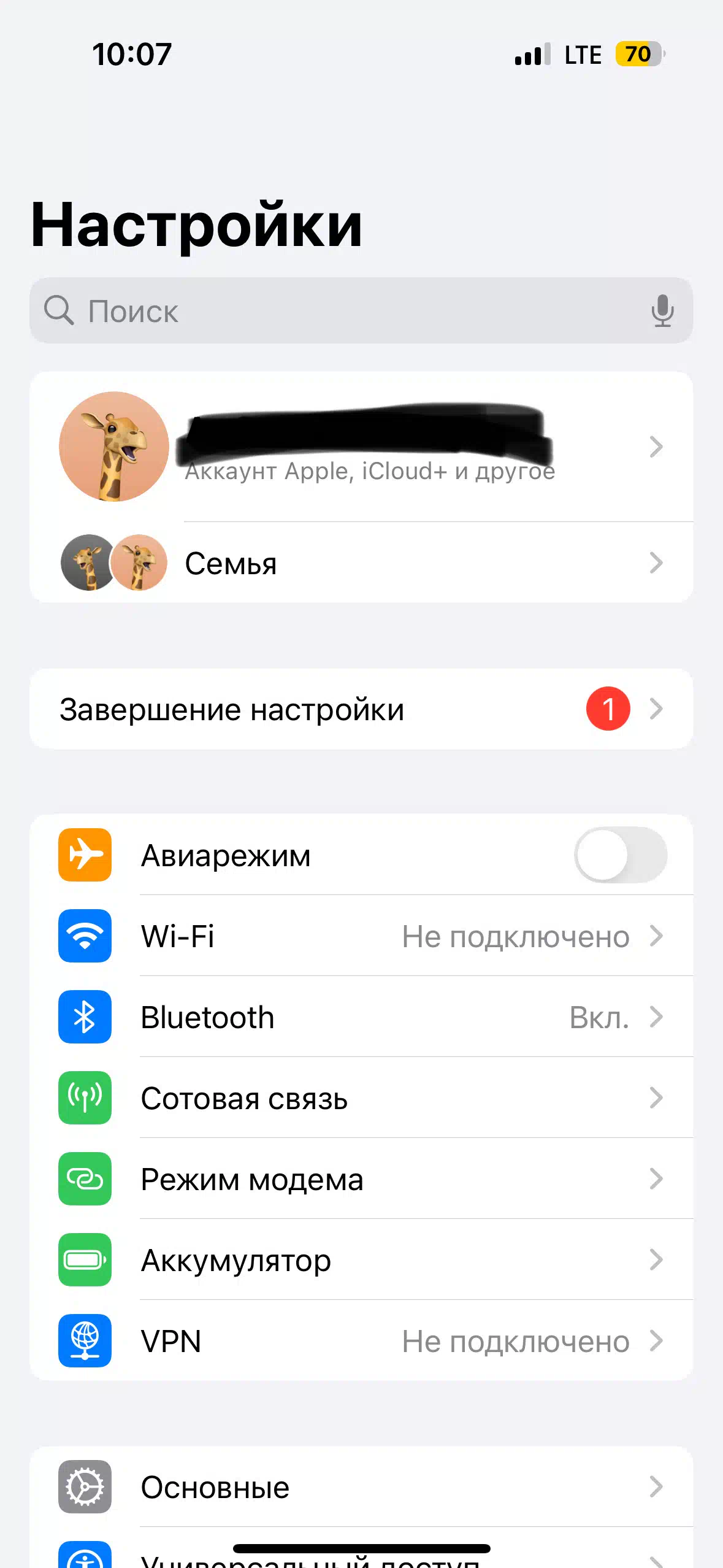Open Аккумулятор settings
Image resolution: width=723 pixels, height=1568 pixels.
click(361, 1259)
